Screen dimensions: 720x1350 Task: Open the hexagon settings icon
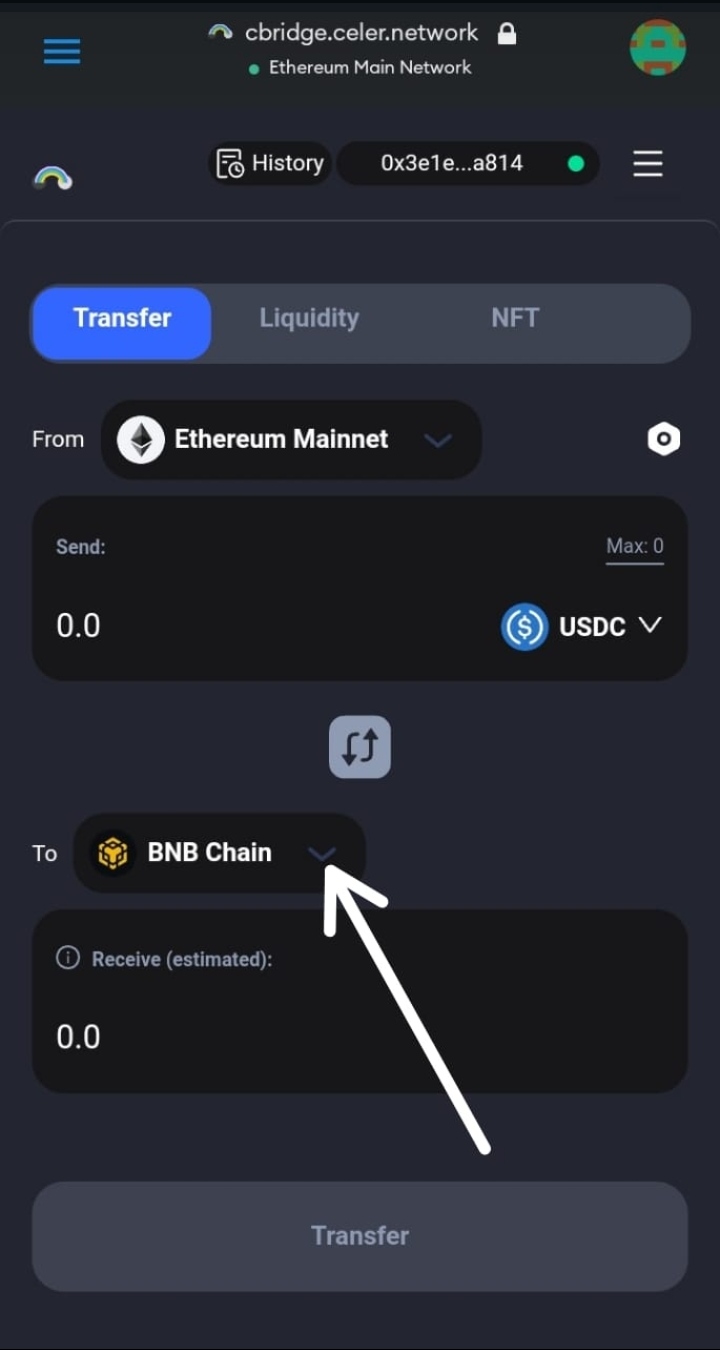pos(663,439)
